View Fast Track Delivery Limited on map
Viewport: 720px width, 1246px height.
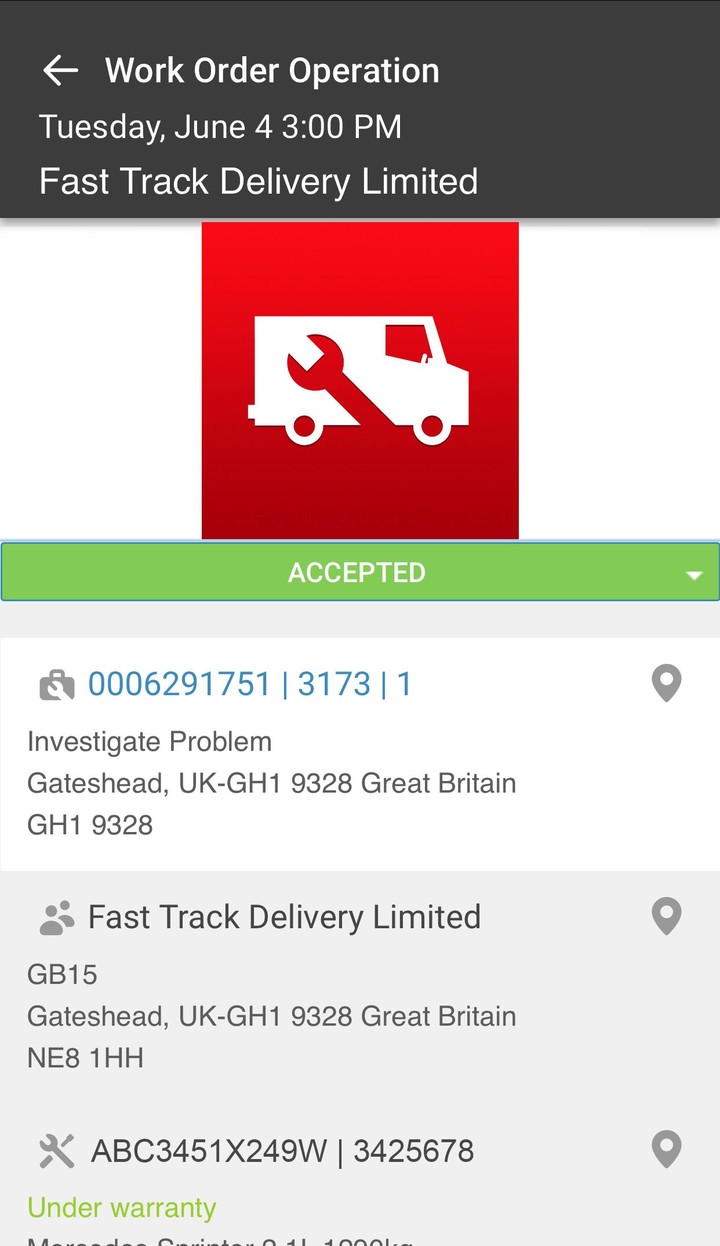666,917
